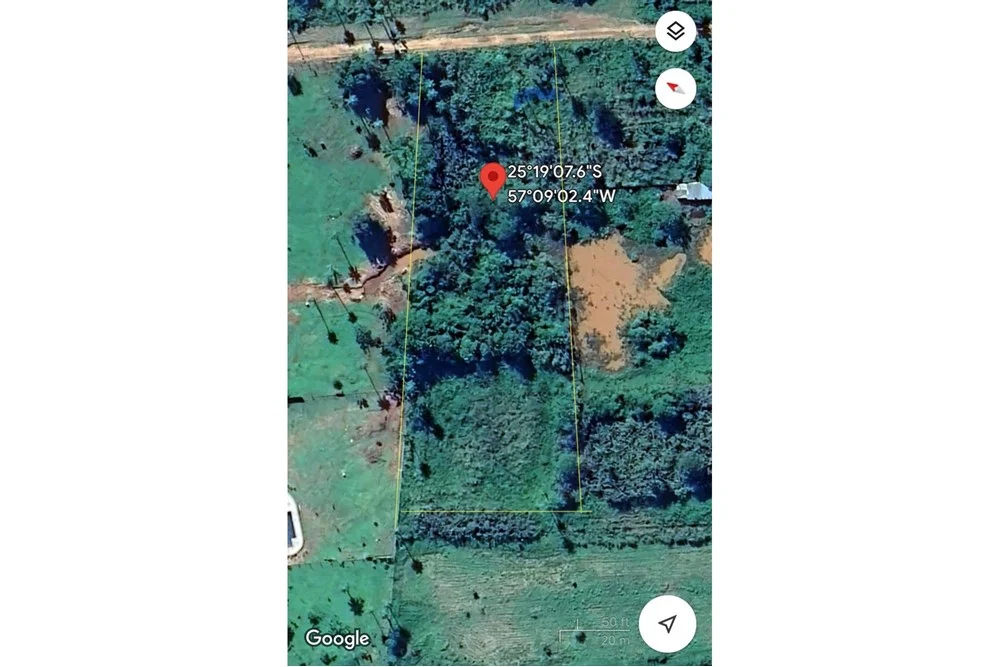
Task: Select the red dropped pin marker
Action: pyautogui.click(x=492, y=180)
